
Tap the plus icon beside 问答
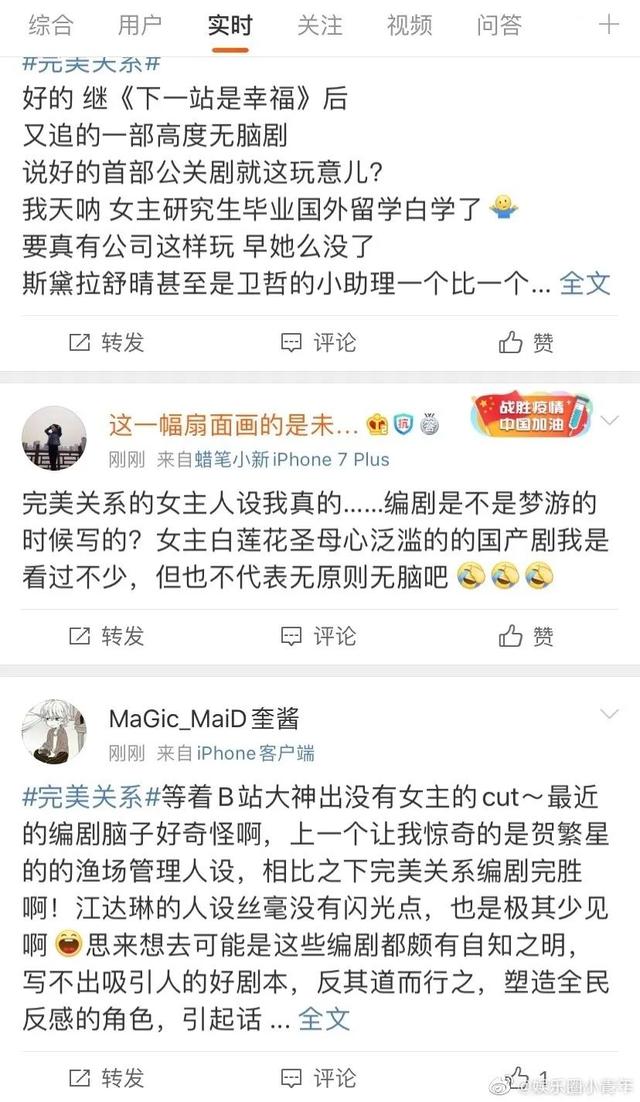(x=608, y=25)
